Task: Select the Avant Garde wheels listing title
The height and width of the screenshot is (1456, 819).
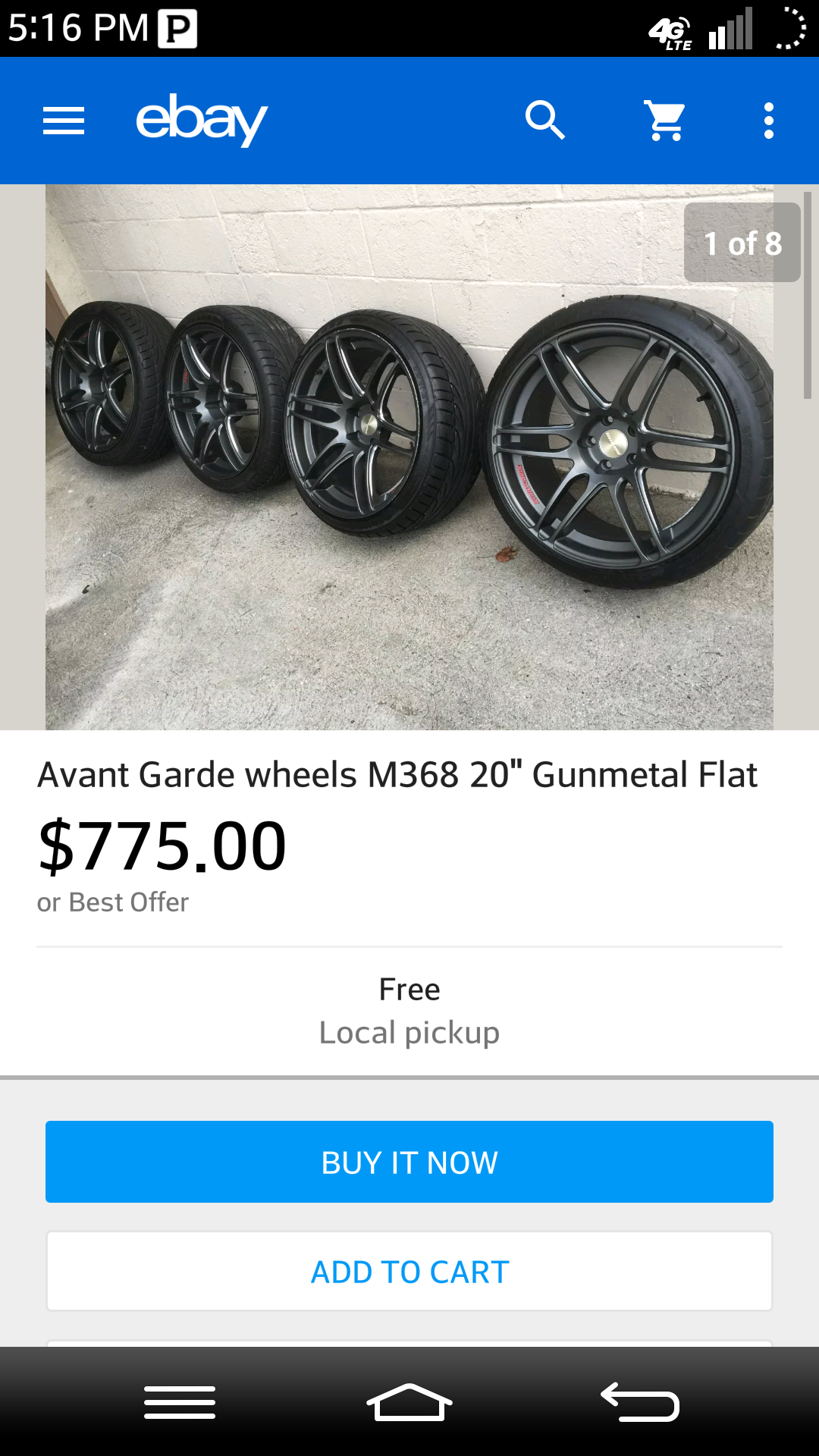Action: [x=397, y=775]
